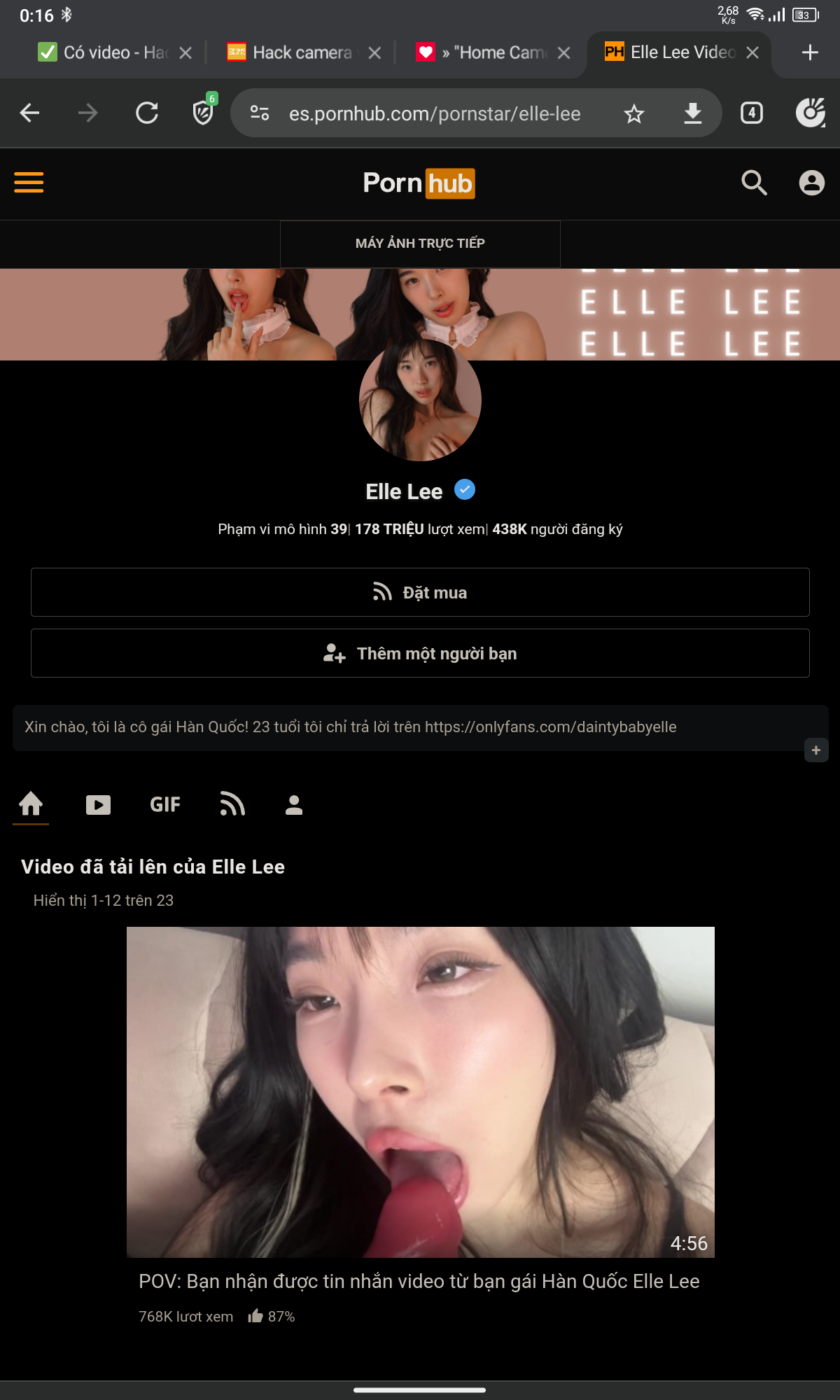Switch to the GIF tab
This screenshot has width=840, height=1400.
(x=165, y=805)
